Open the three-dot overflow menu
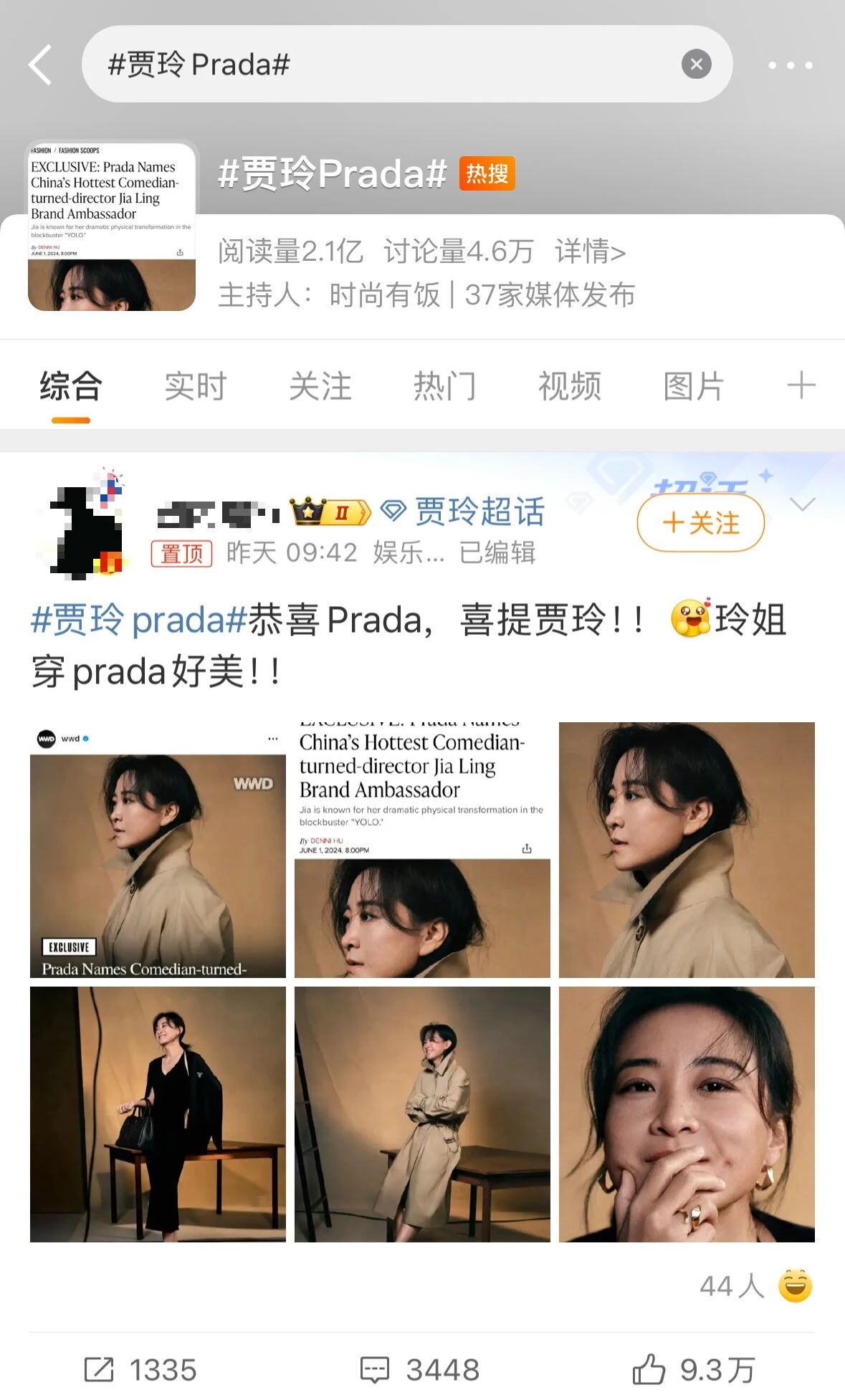Image resolution: width=845 pixels, height=1400 pixels. coord(790,65)
